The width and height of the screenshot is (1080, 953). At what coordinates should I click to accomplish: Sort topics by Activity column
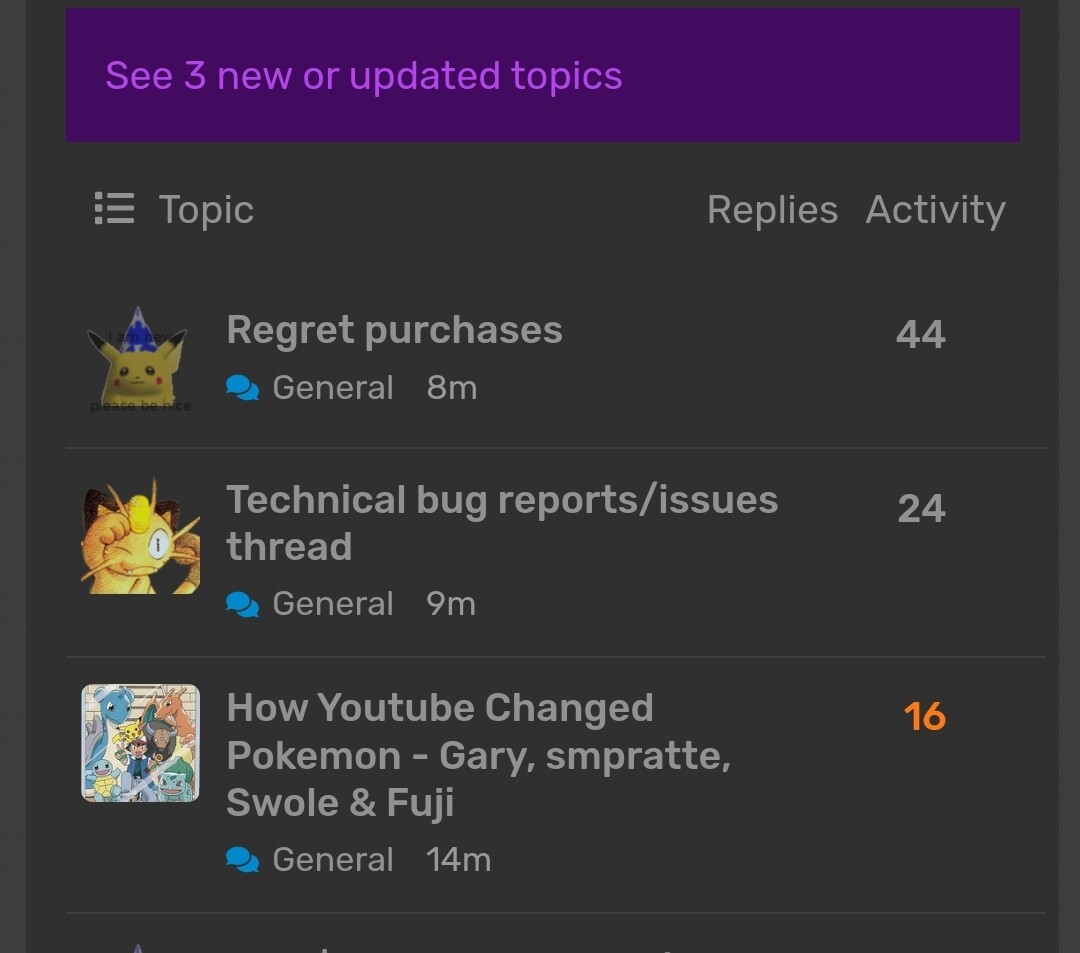(x=935, y=210)
